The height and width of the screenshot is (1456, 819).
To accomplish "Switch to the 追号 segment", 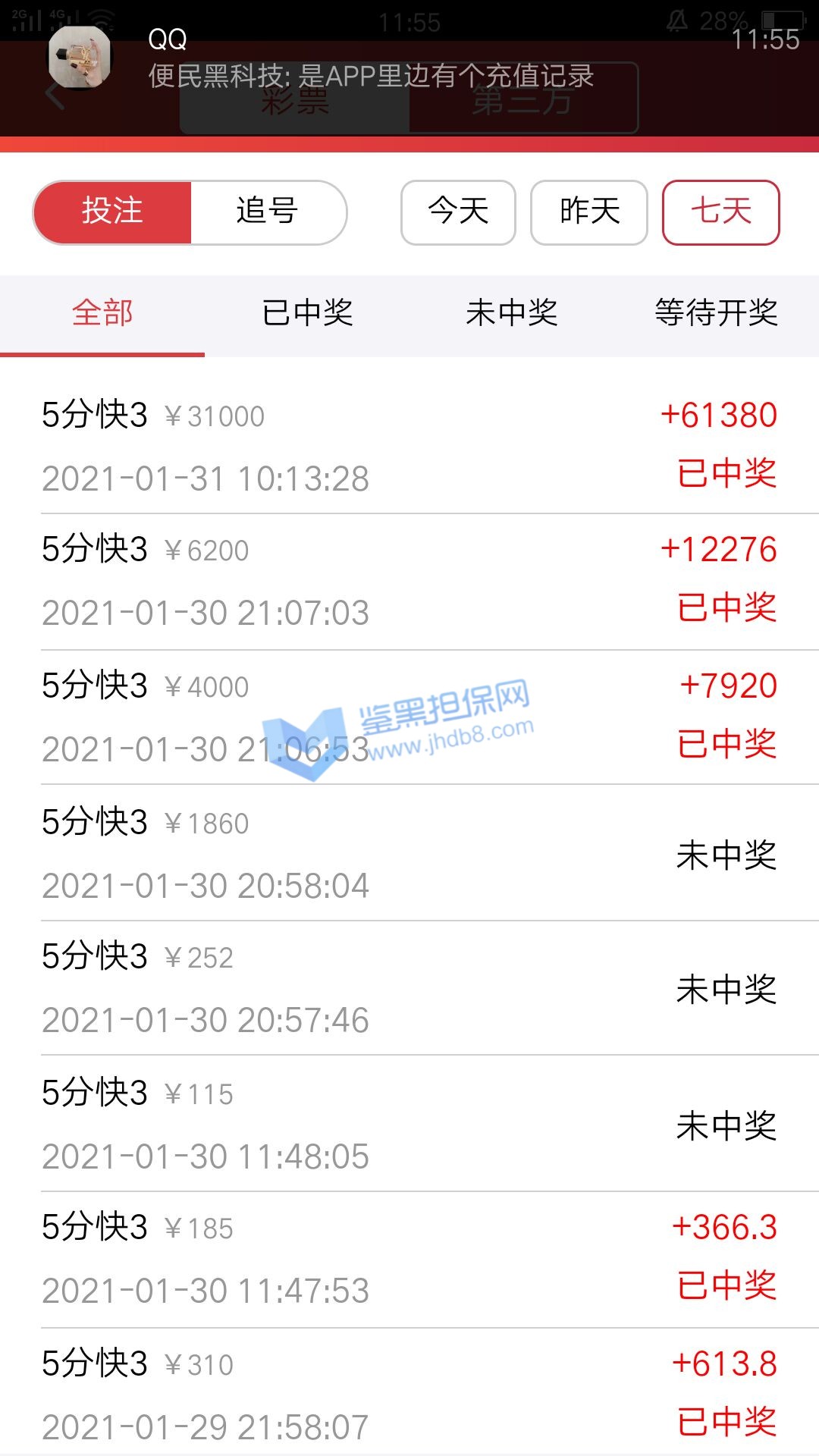I will click(267, 212).
